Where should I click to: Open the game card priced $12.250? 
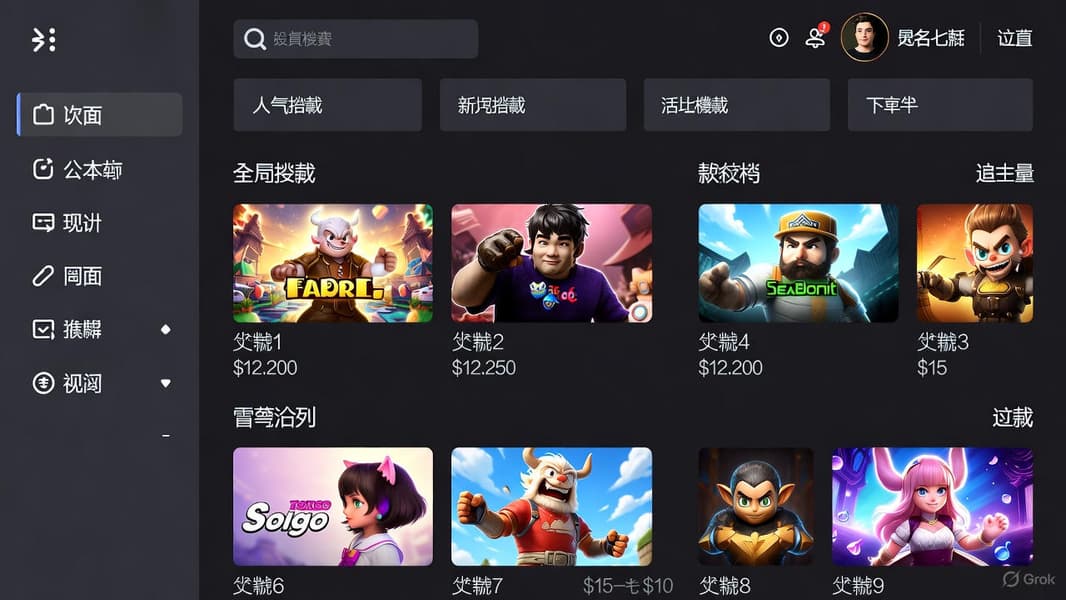[551, 263]
